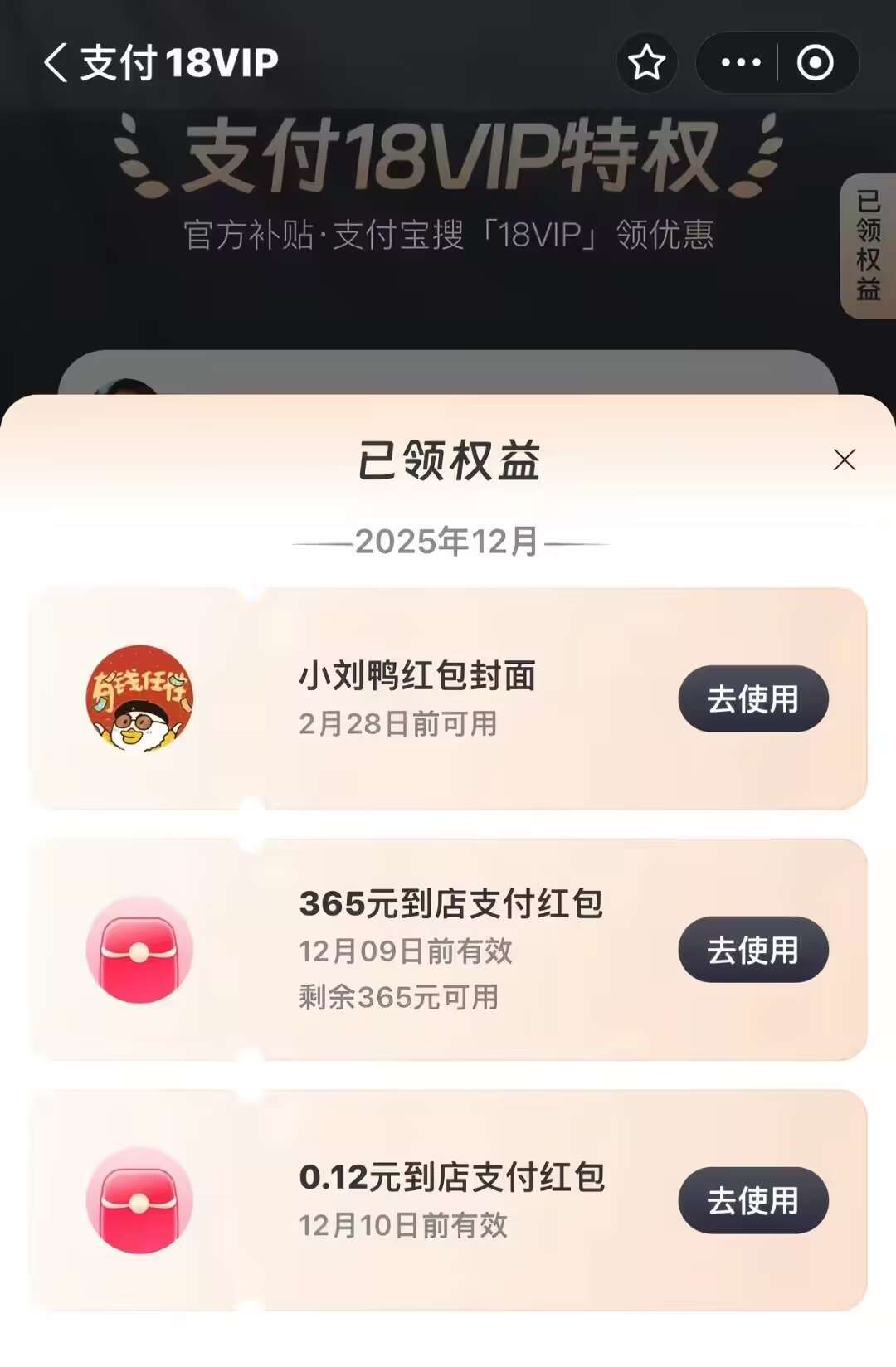Use the 365元到店支付红包
The image size is (896, 1367).
click(752, 950)
